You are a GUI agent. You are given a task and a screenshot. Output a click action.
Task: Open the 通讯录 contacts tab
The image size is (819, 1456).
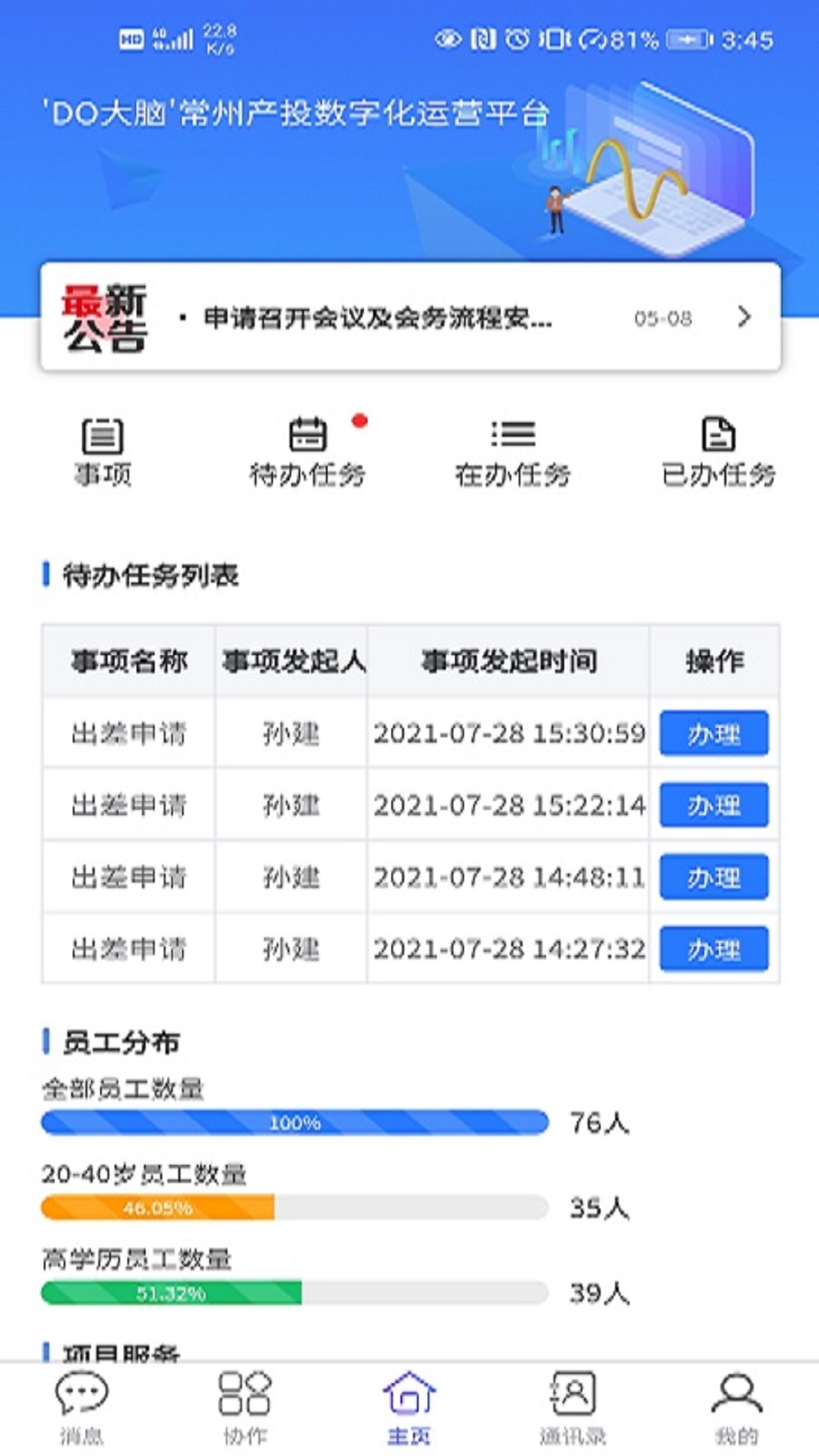pos(573,1407)
